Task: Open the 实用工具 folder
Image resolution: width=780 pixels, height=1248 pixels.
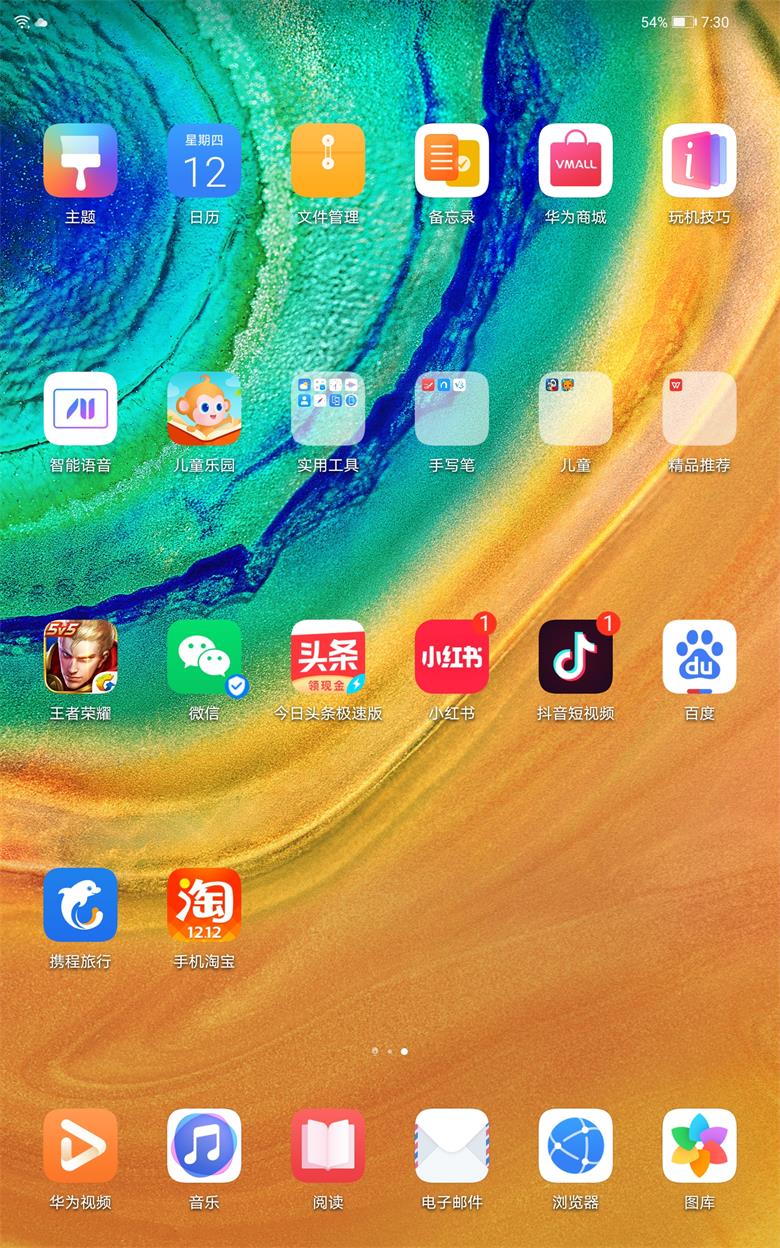Action: pos(328,408)
